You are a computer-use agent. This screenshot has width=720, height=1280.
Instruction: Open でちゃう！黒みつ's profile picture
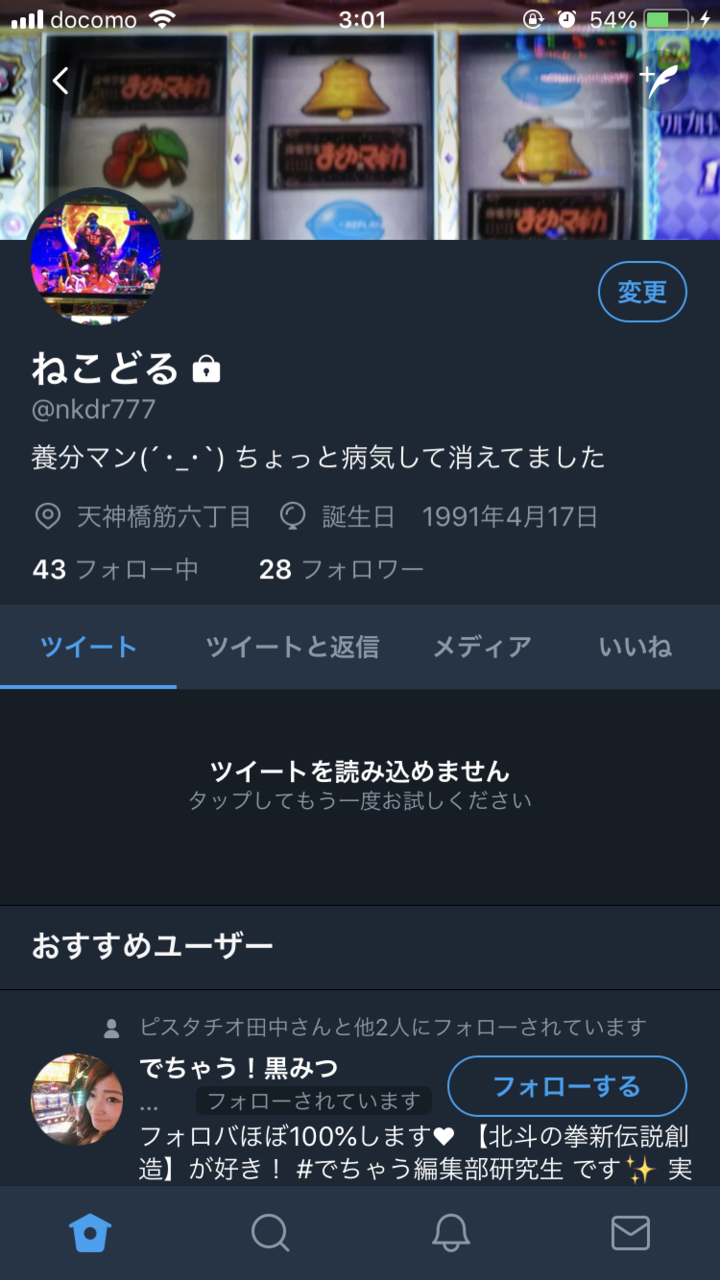coord(77,1098)
